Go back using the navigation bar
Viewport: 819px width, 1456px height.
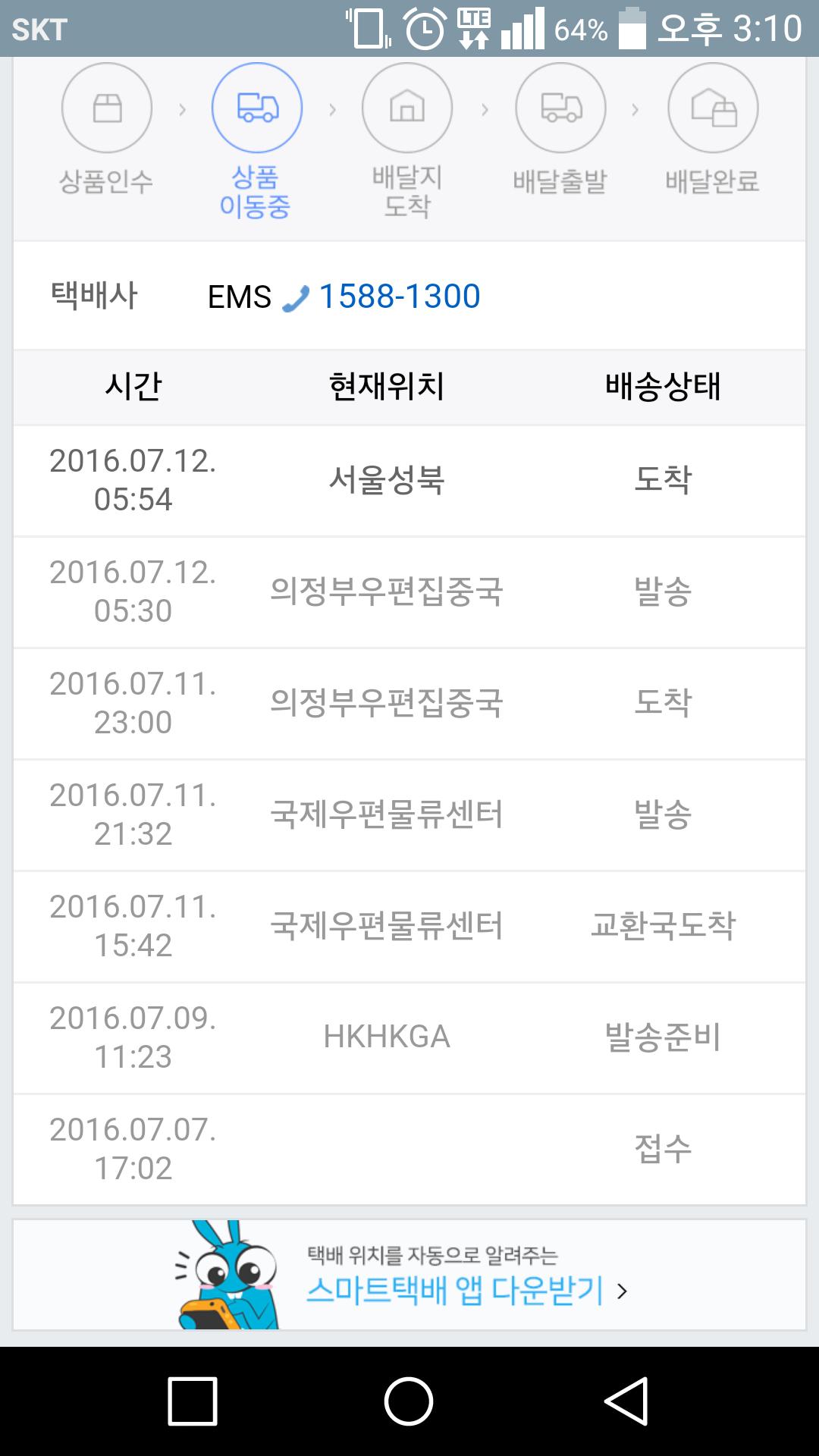626,1401
